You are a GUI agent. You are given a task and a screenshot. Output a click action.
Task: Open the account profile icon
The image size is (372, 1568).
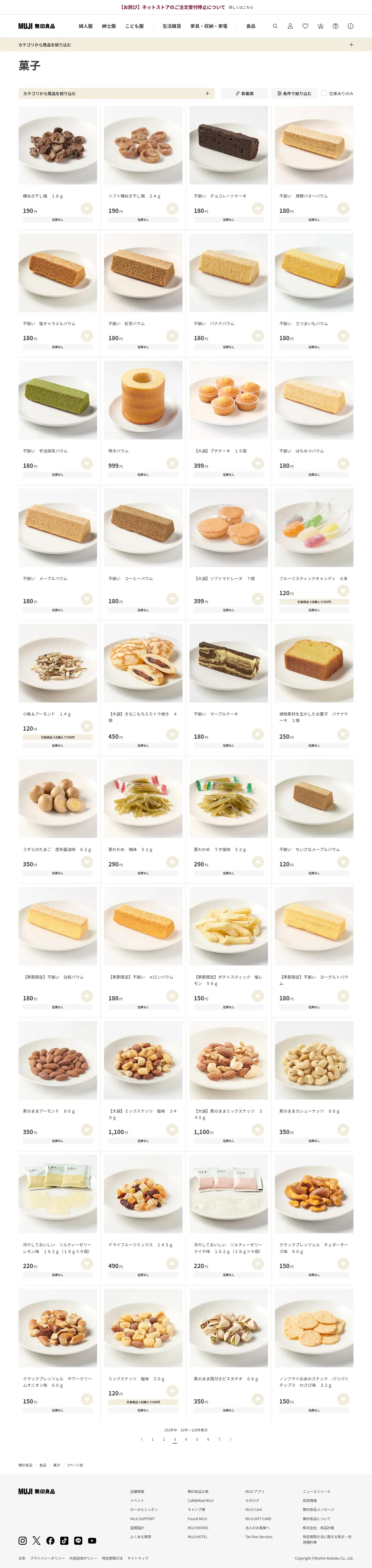click(x=290, y=26)
